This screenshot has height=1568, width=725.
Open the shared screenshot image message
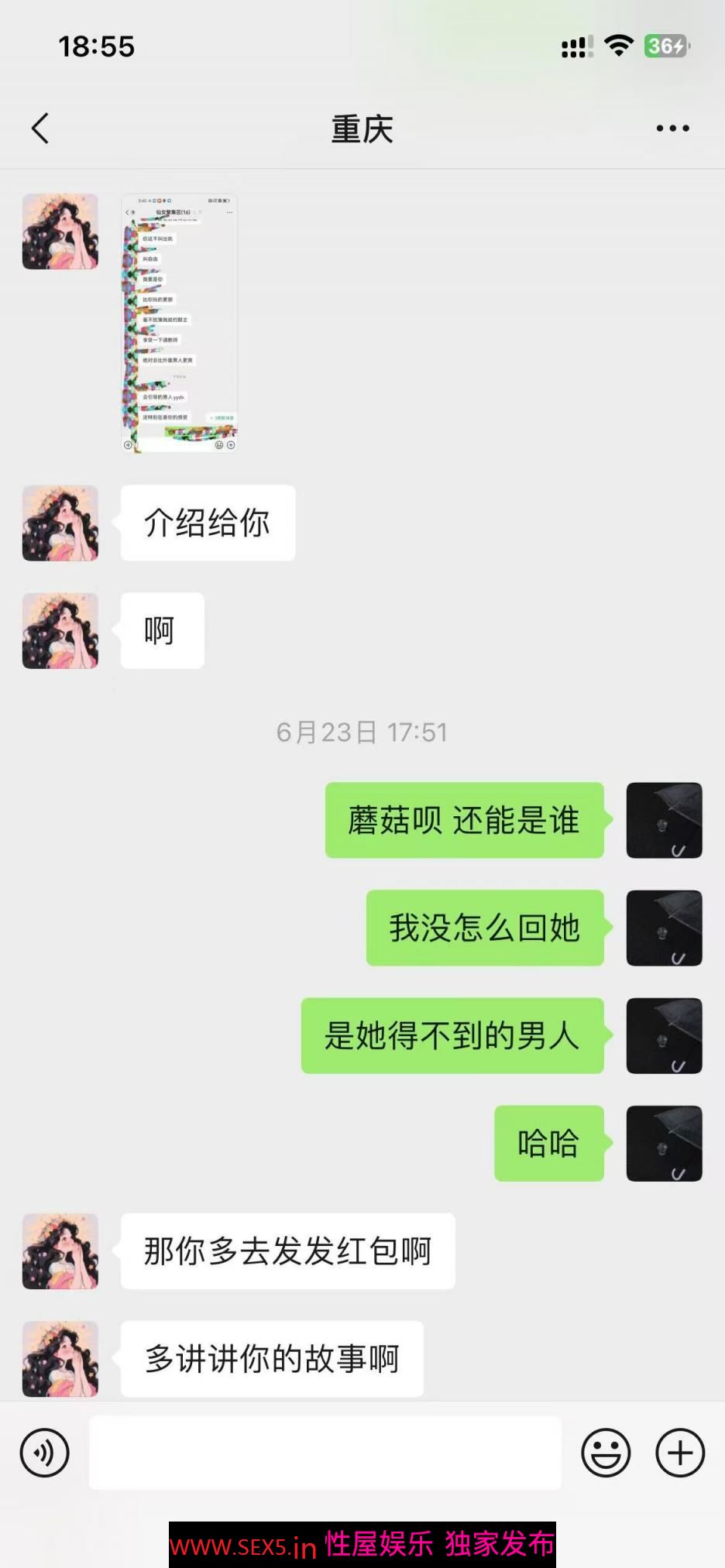point(179,323)
